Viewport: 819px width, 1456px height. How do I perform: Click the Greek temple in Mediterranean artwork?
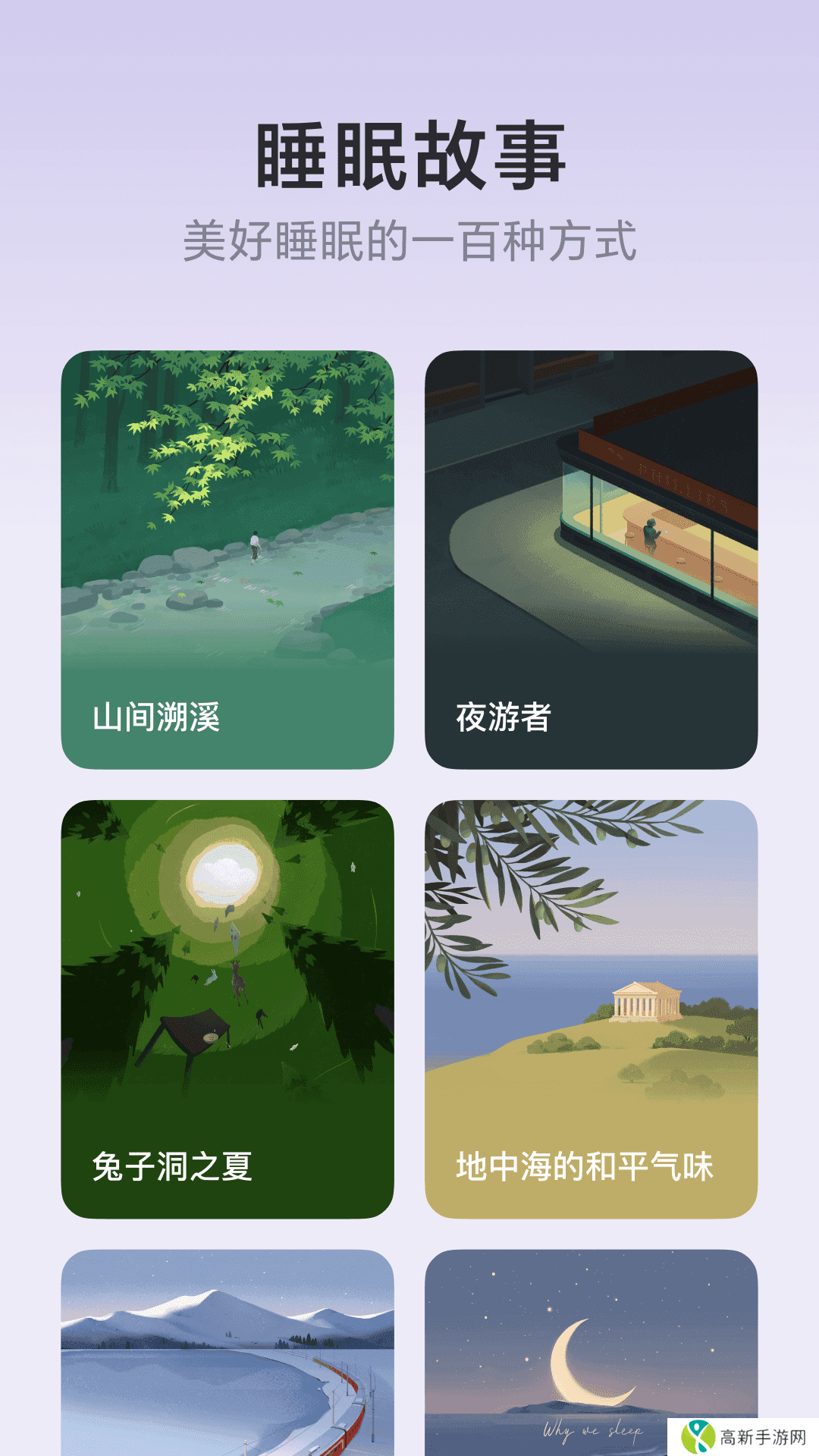point(645,1001)
